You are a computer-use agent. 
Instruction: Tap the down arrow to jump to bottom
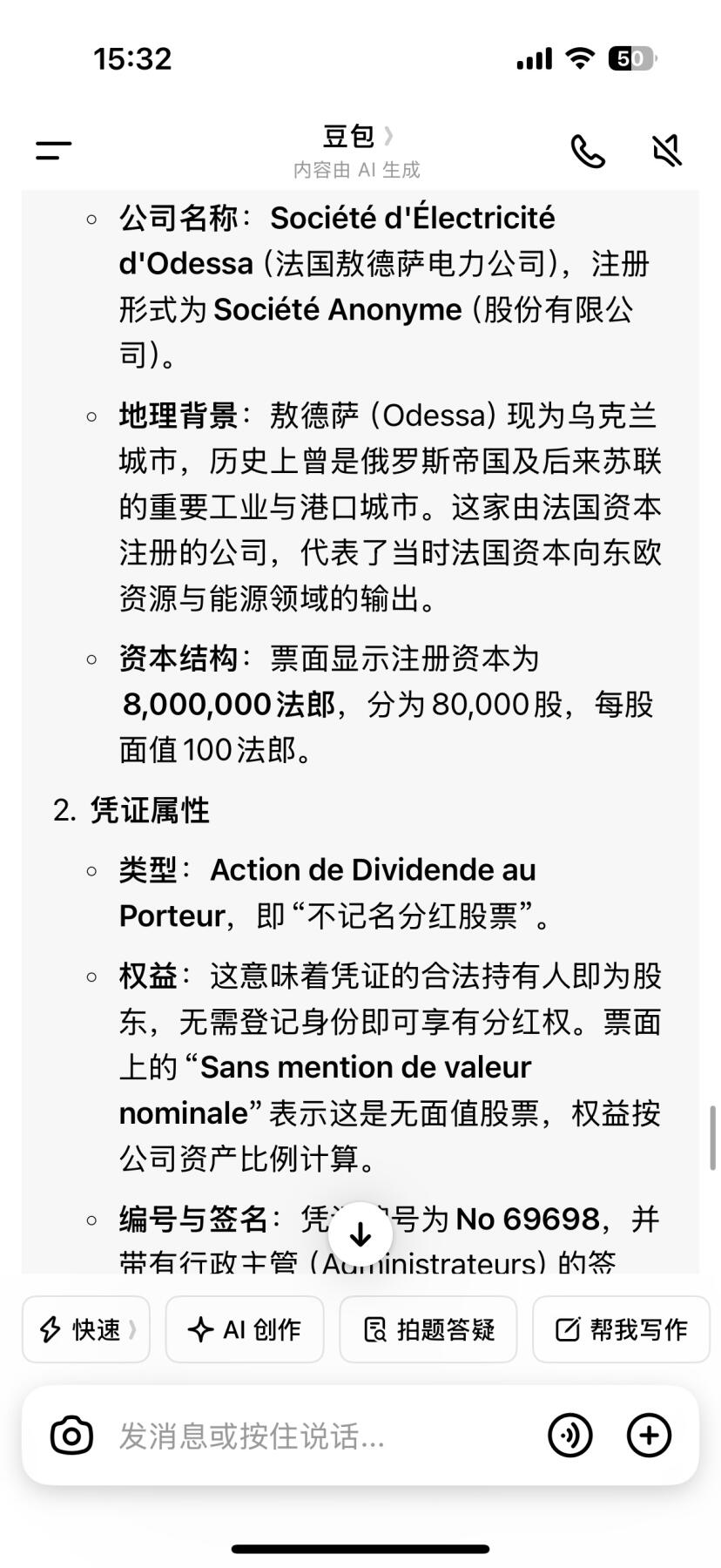360,1232
